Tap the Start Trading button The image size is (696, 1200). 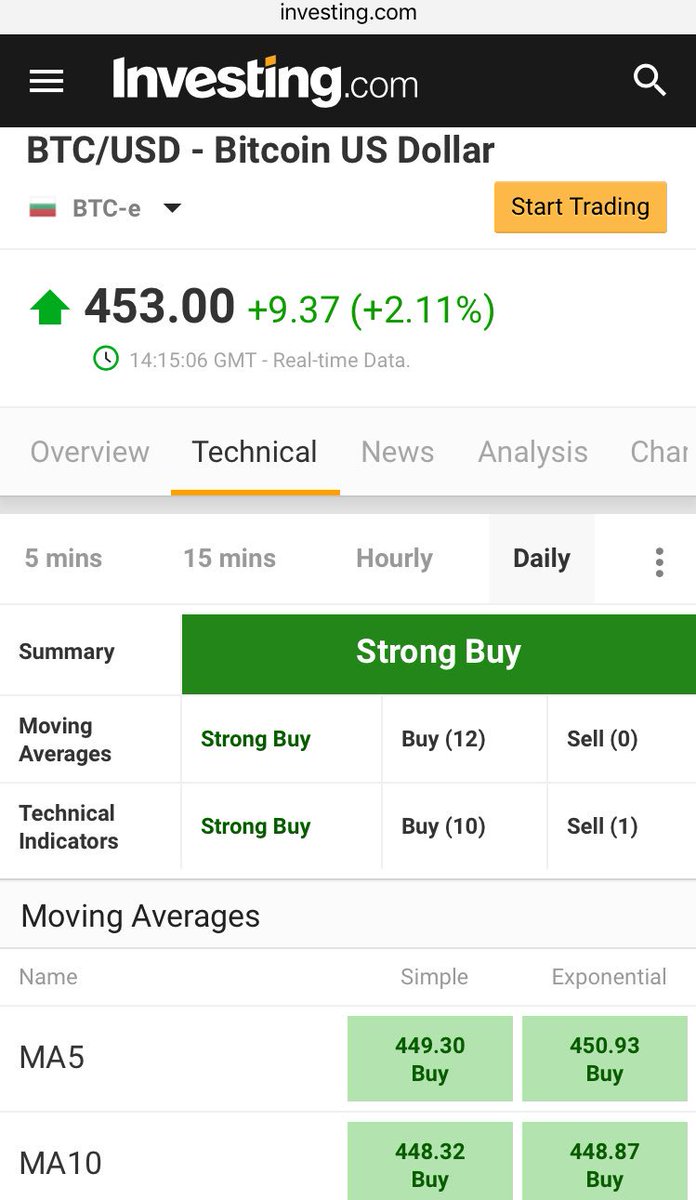[580, 207]
